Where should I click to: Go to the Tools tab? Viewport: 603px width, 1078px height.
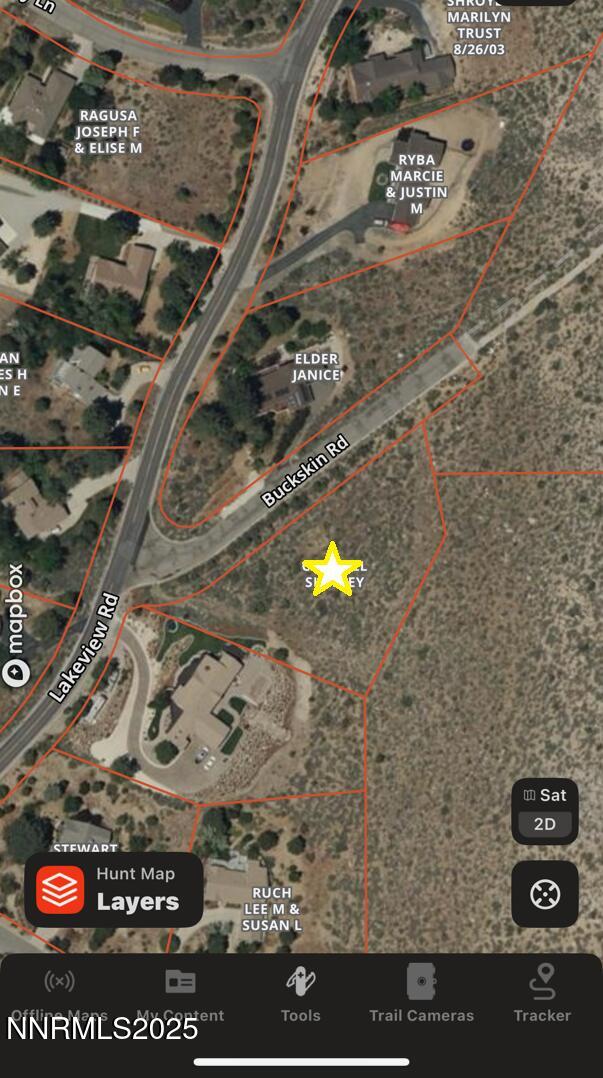coord(300,994)
